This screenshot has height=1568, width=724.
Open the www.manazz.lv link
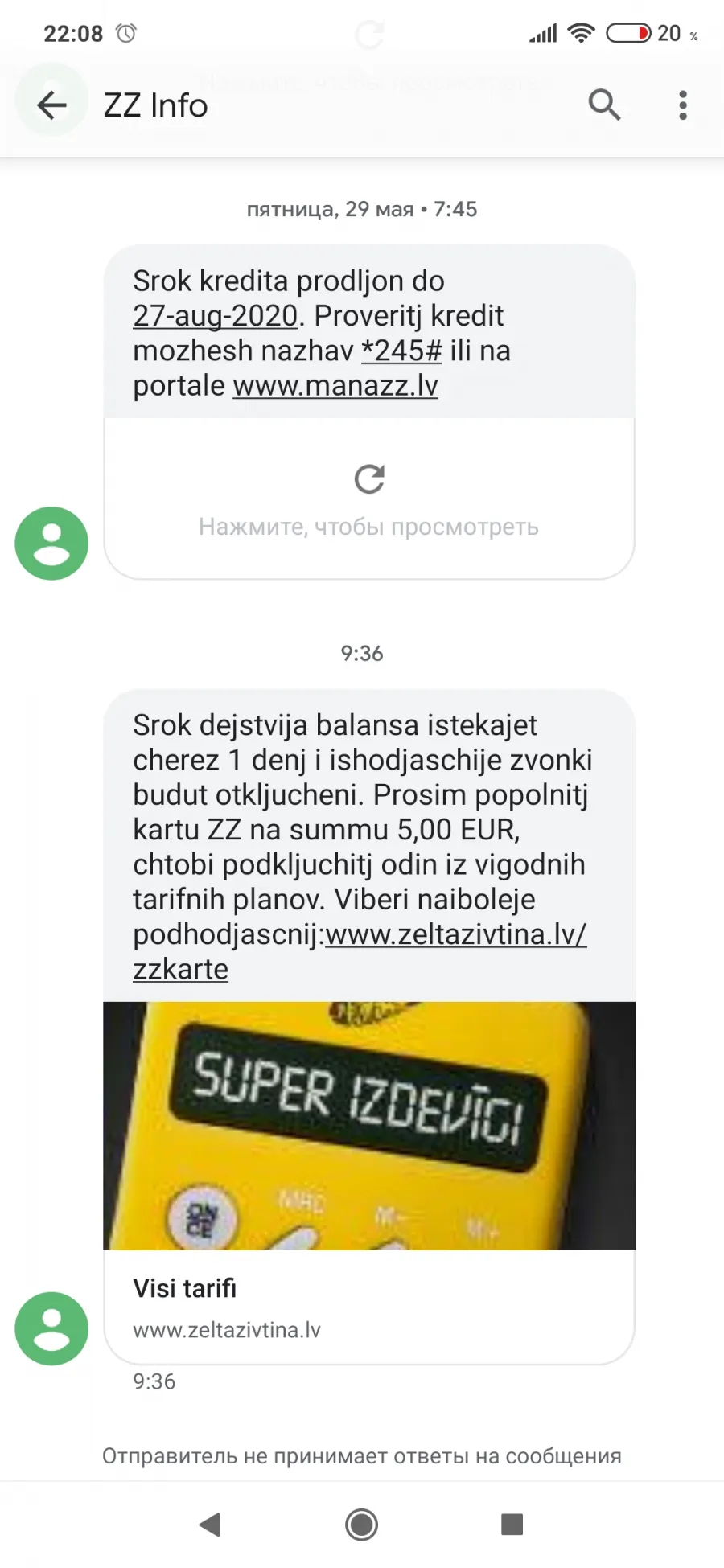coord(335,386)
